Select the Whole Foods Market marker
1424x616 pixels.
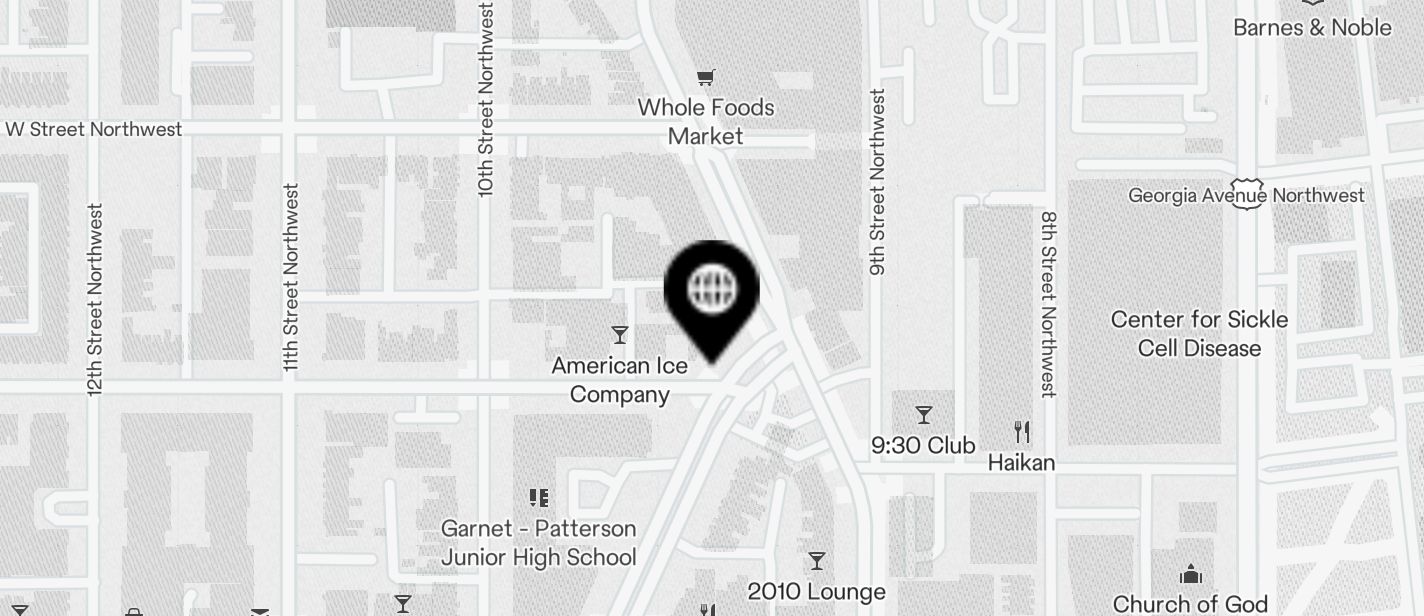[706, 78]
